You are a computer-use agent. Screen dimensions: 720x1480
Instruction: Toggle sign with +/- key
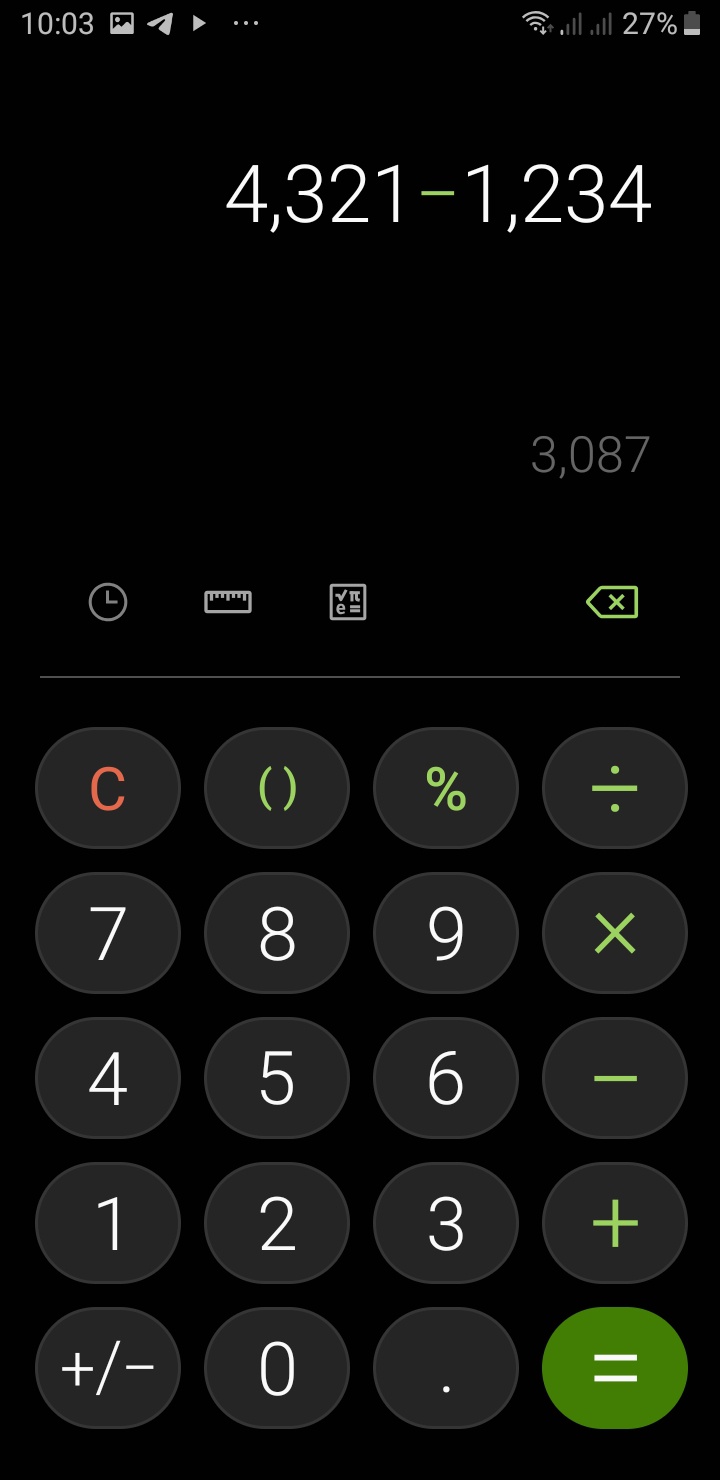[x=108, y=1368]
